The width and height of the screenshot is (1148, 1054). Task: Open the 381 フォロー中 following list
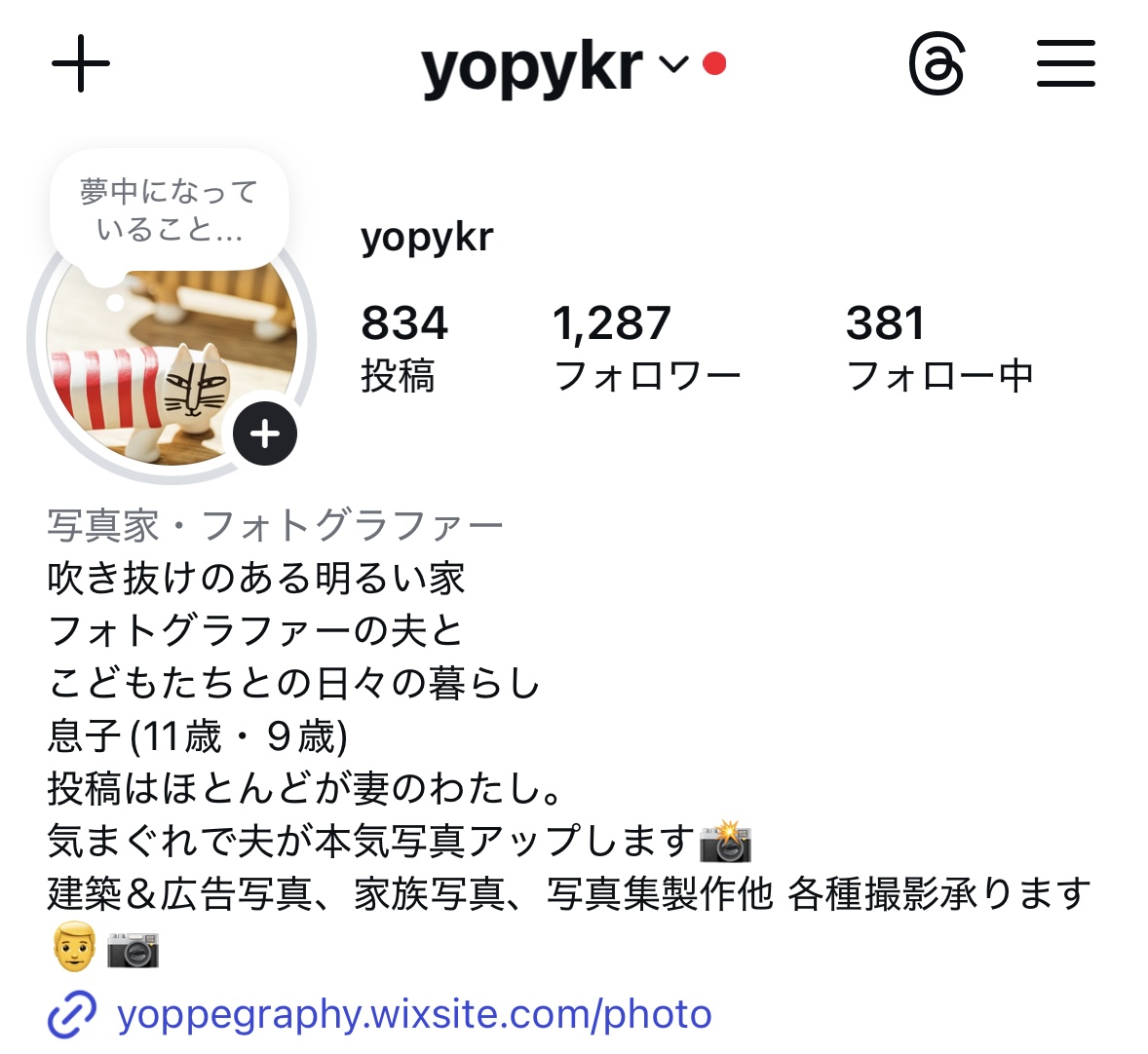coord(938,347)
